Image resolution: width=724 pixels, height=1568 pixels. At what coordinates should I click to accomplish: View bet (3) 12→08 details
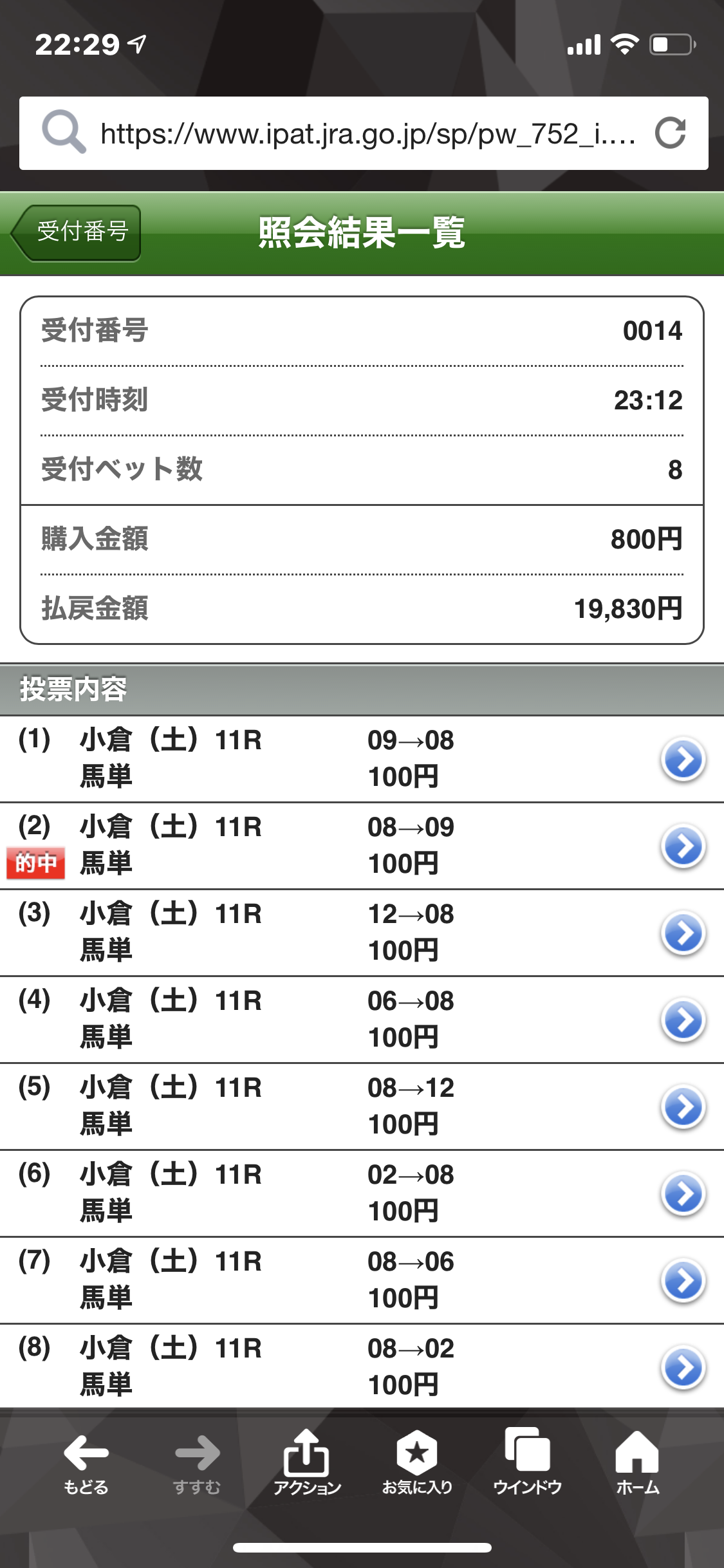point(683,933)
